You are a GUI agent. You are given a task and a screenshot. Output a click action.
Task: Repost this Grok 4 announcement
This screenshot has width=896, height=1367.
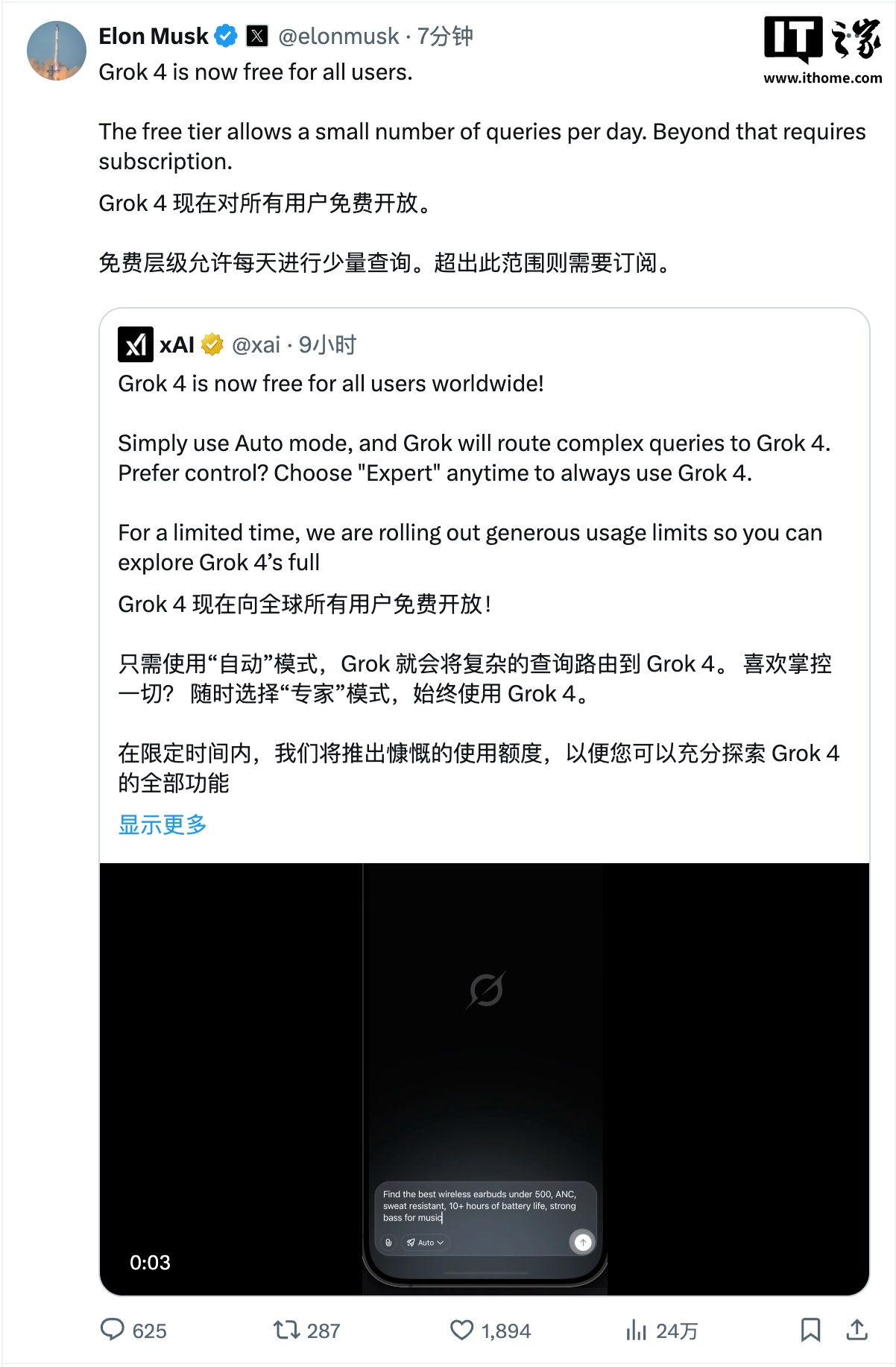[286, 1330]
